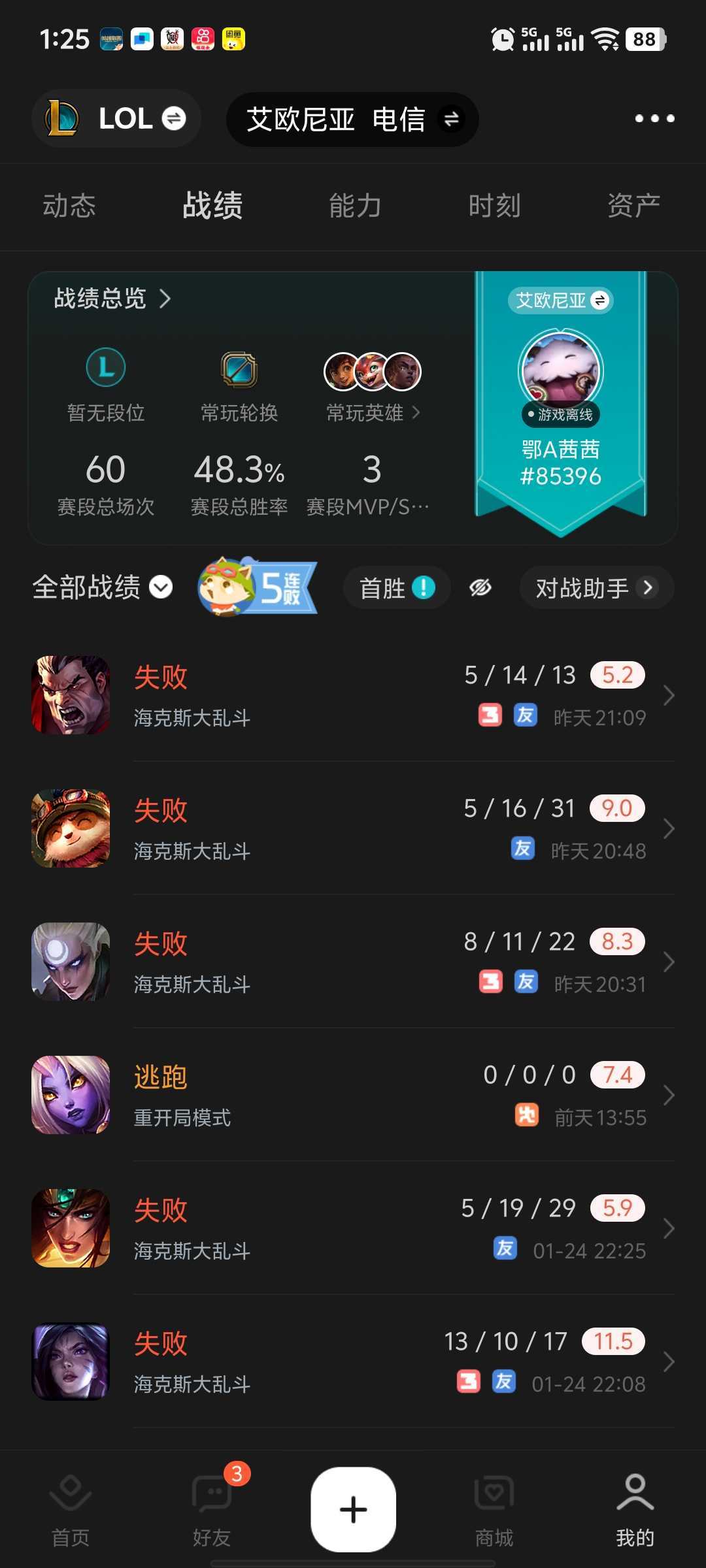
Task: Open 战绩总览 overview
Action: pyautogui.click(x=112, y=299)
